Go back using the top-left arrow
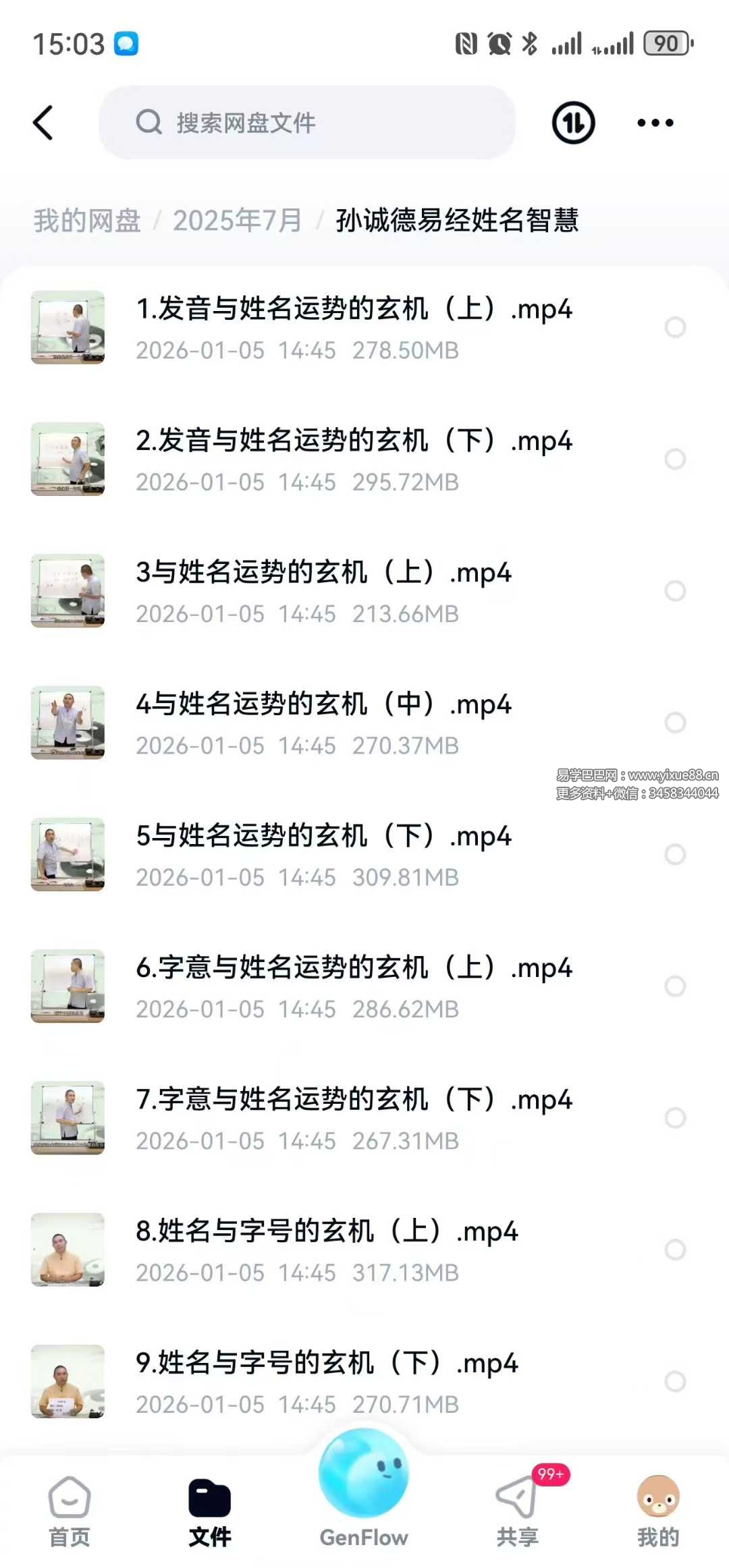The image size is (729, 1568). [43, 123]
